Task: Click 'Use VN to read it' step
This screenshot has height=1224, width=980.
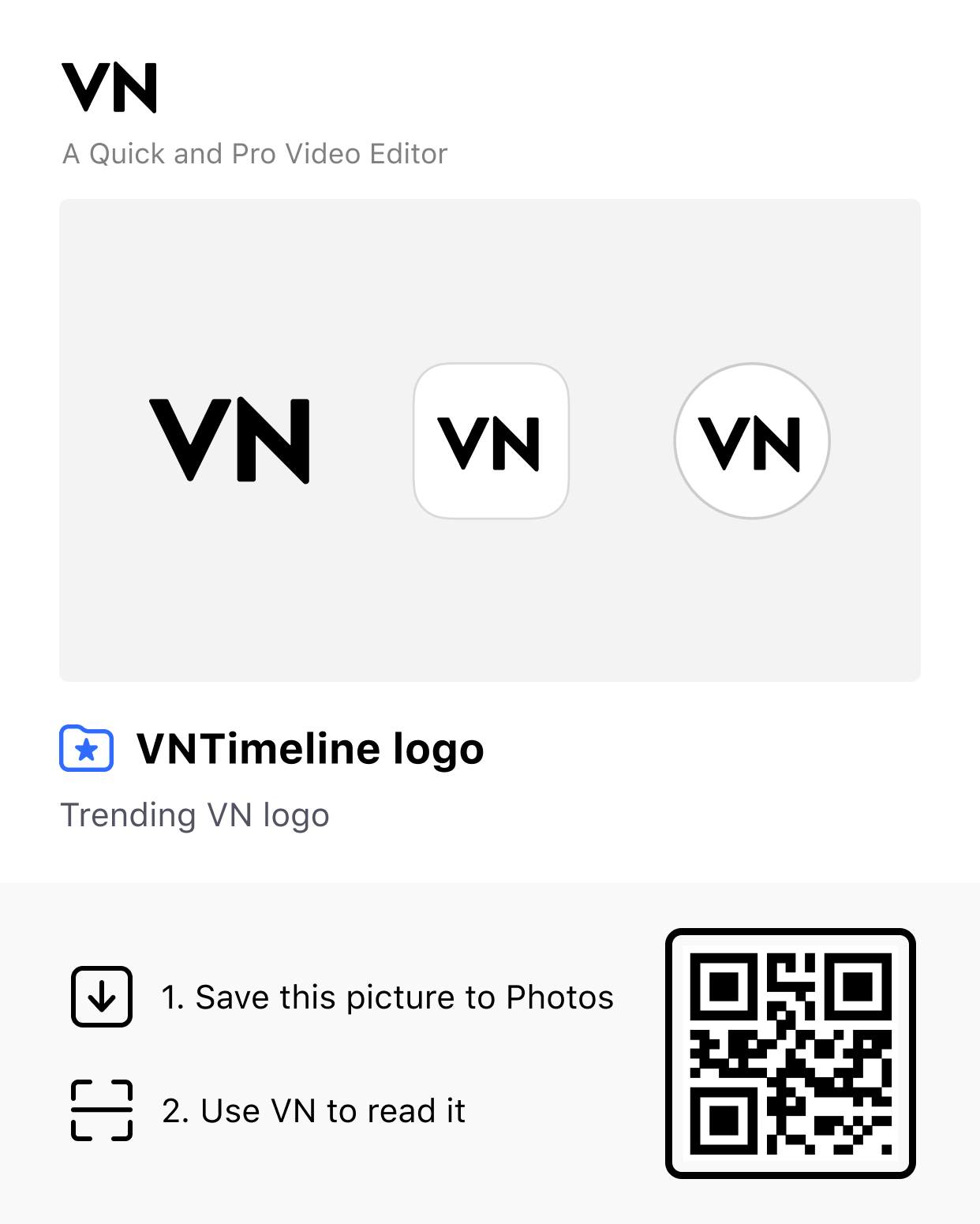Action: pos(313,1110)
